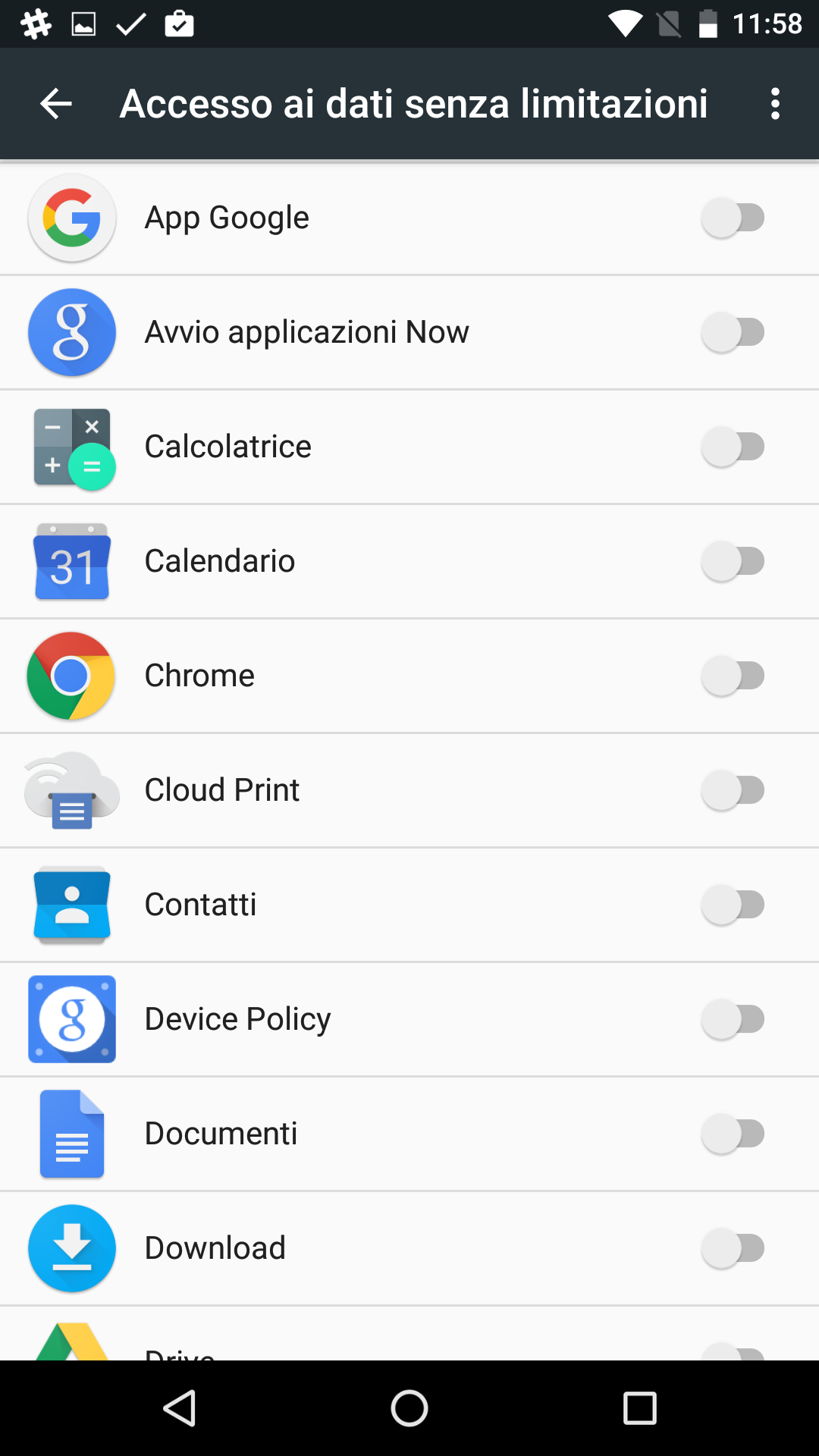Toggle the Cloud Print switch
This screenshot has width=819, height=1456.
(733, 790)
